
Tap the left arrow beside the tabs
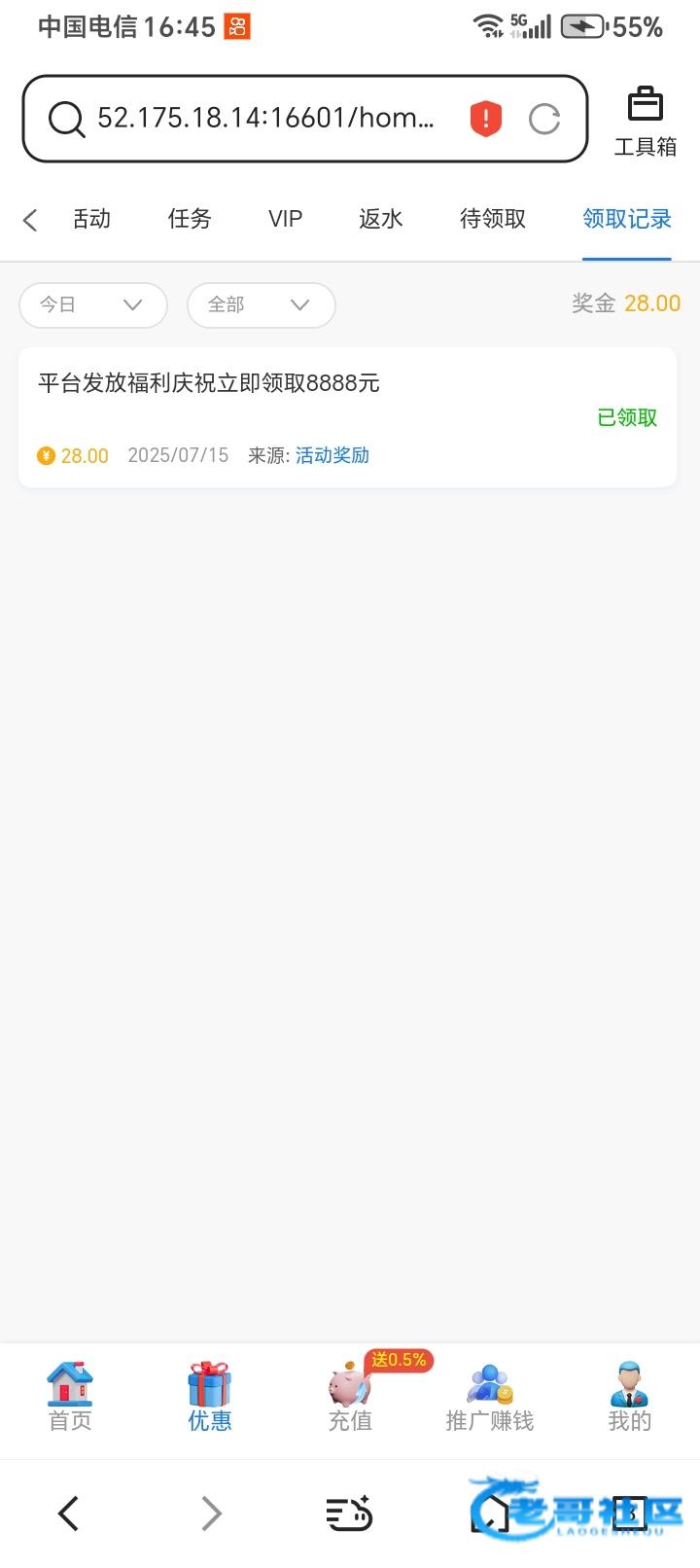[30, 220]
